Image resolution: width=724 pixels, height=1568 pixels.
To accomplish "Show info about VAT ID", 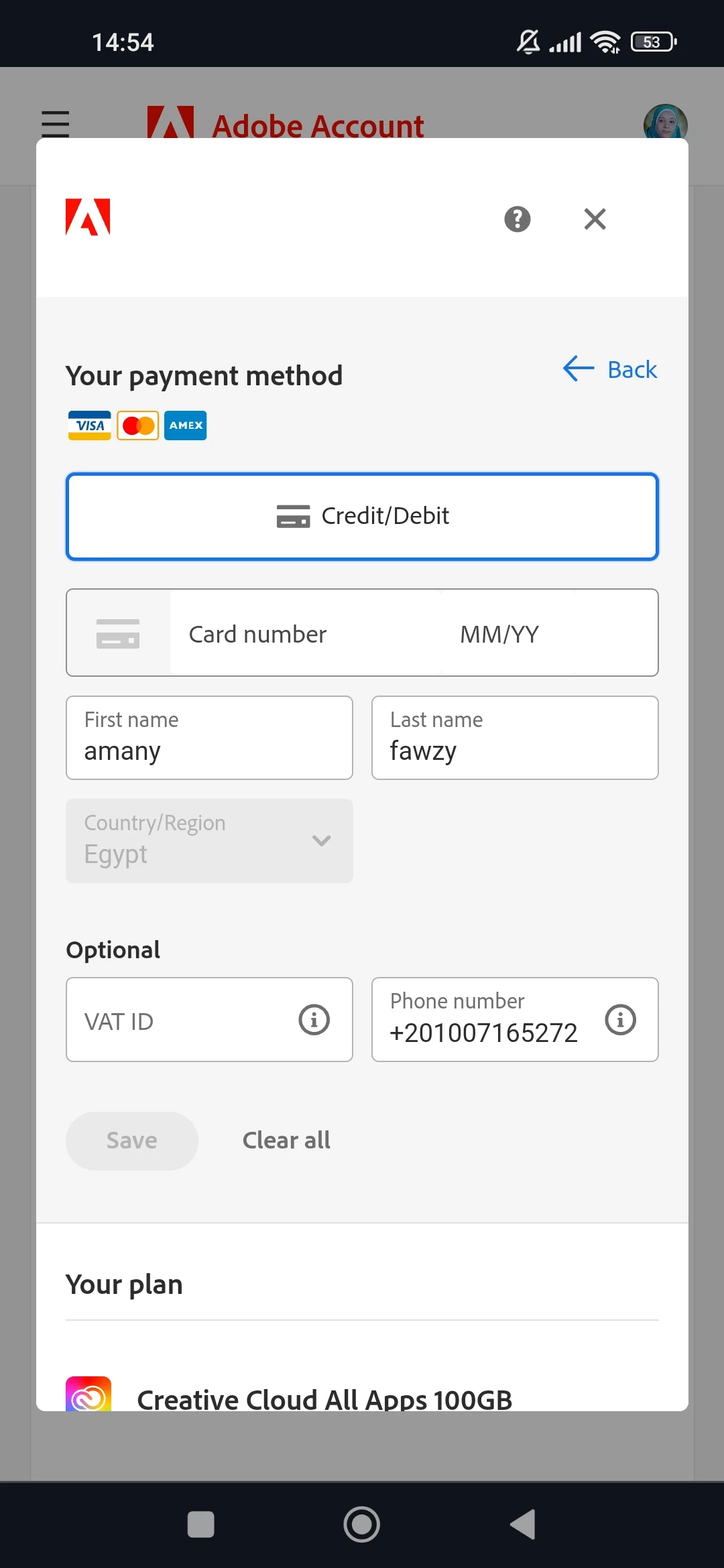I will pos(314,1020).
